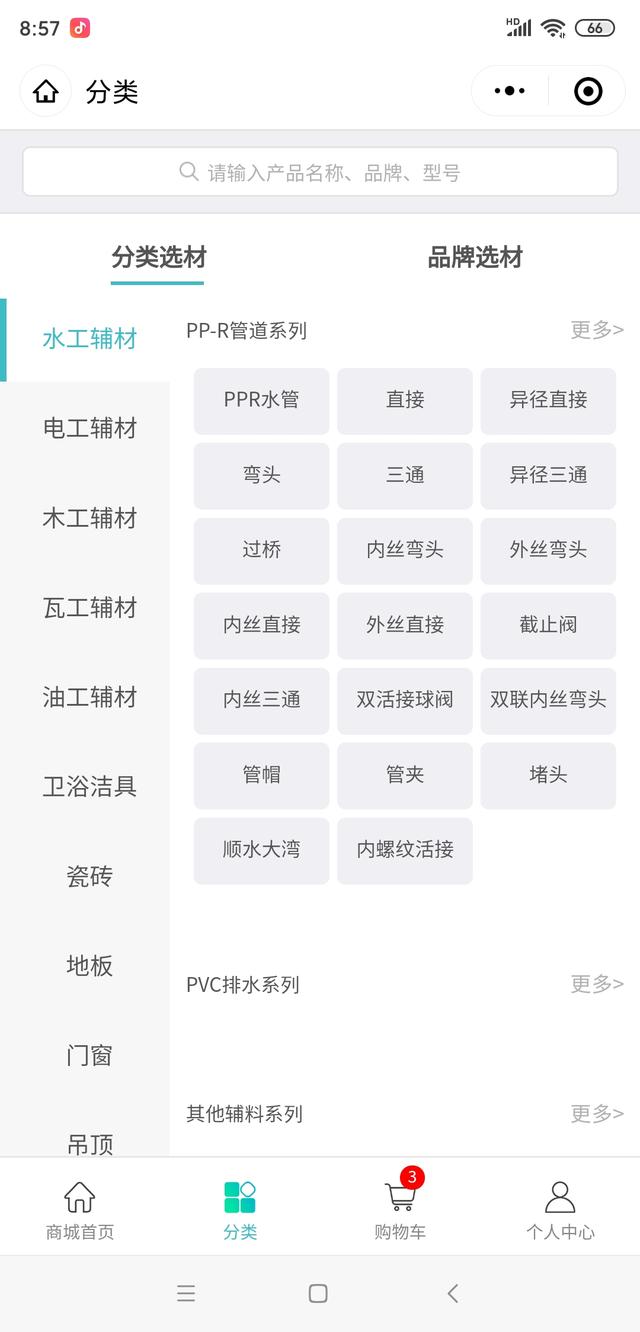Open the 截止阀 item
This screenshot has width=640, height=1332.
click(x=548, y=625)
